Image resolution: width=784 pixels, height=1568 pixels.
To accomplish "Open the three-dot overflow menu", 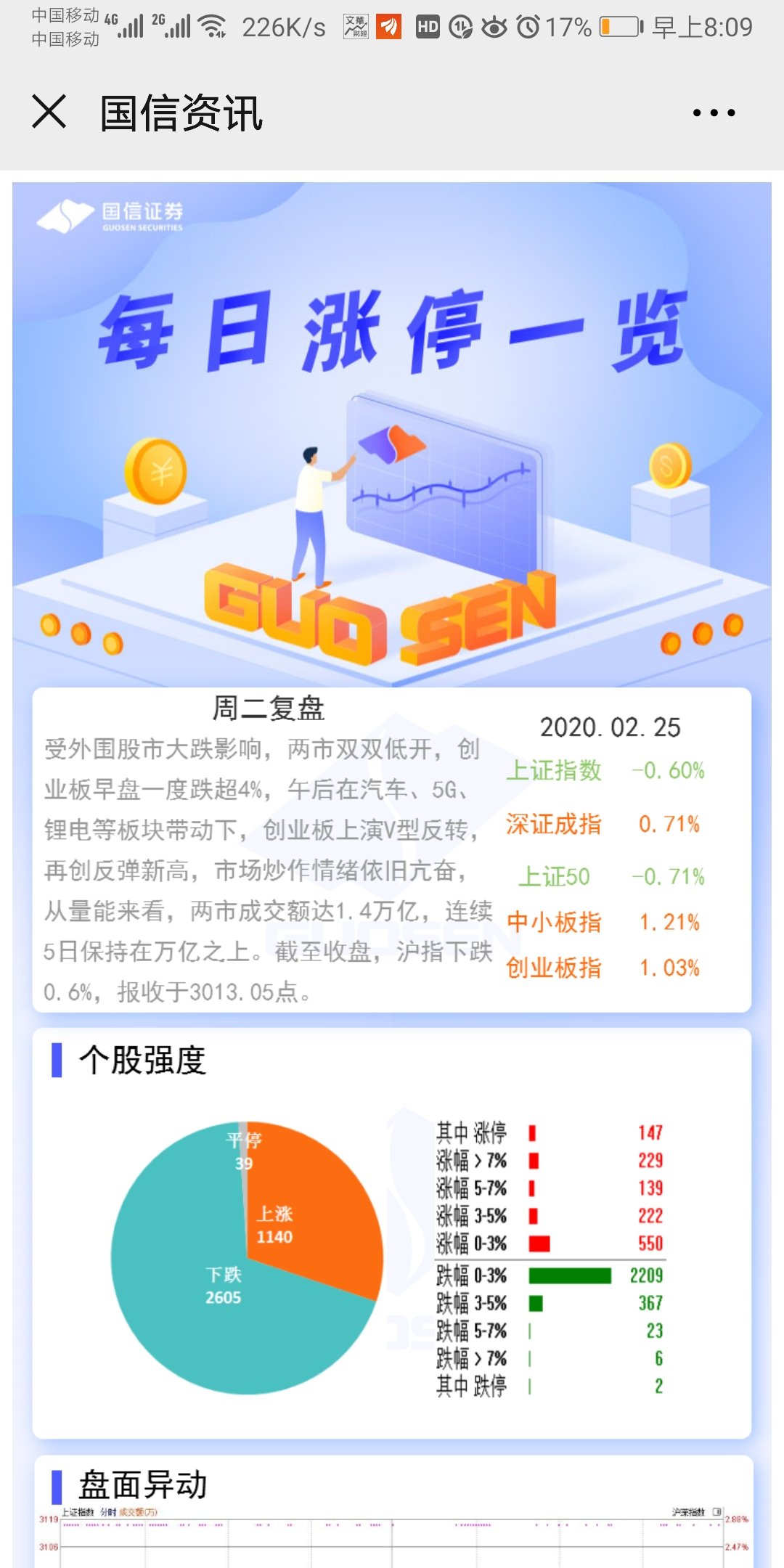I will 714,113.
